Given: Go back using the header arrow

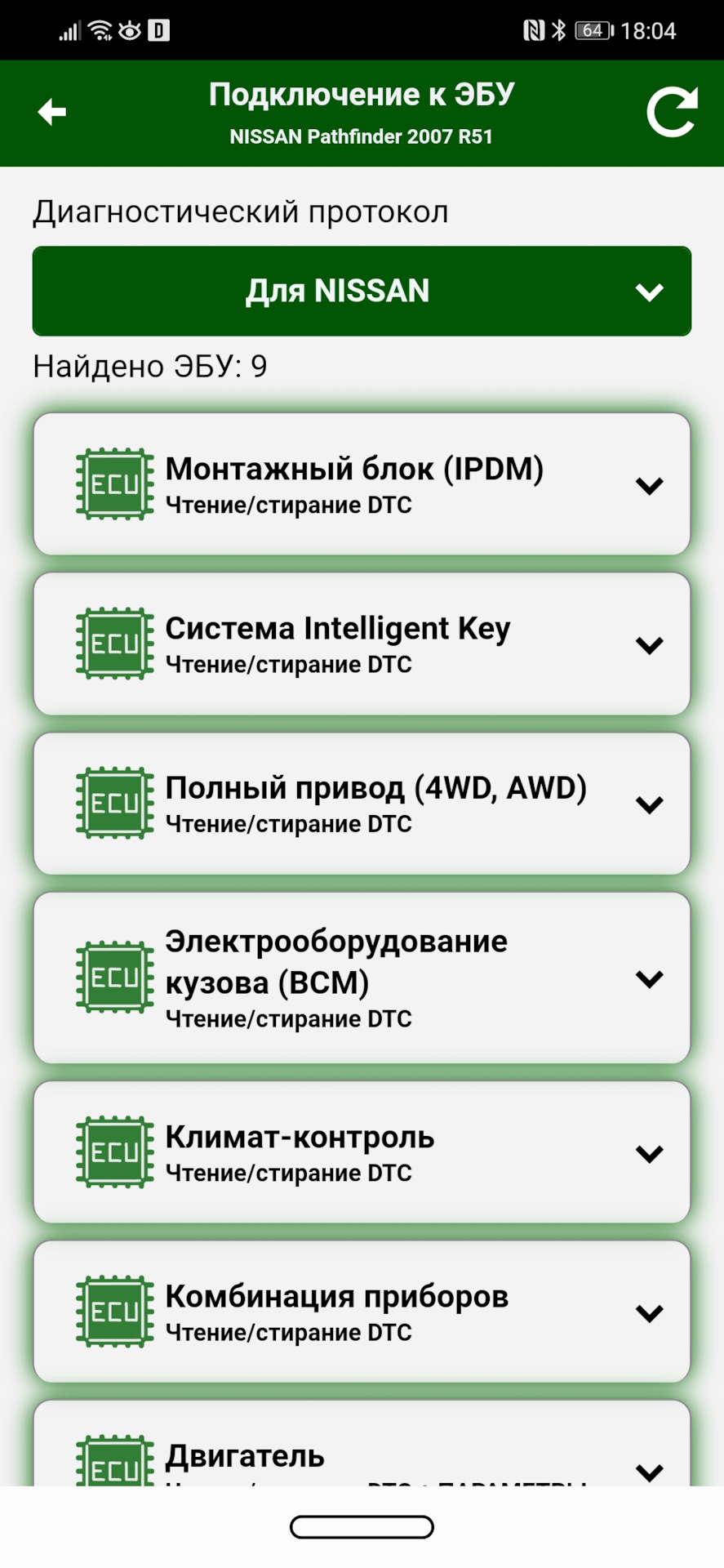Looking at the screenshot, I should [x=52, y=113].
